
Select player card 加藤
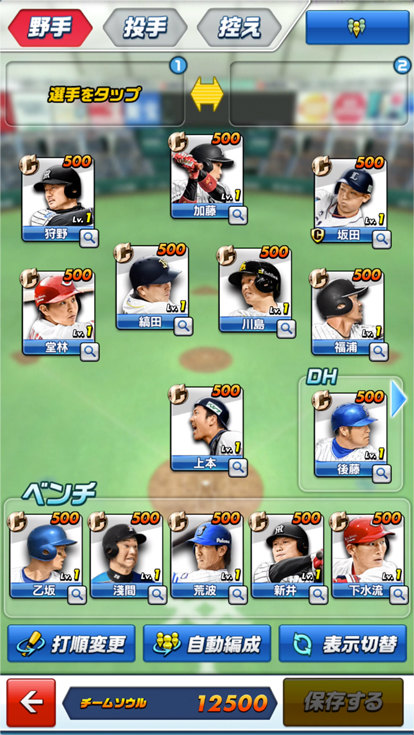(206, 176)
